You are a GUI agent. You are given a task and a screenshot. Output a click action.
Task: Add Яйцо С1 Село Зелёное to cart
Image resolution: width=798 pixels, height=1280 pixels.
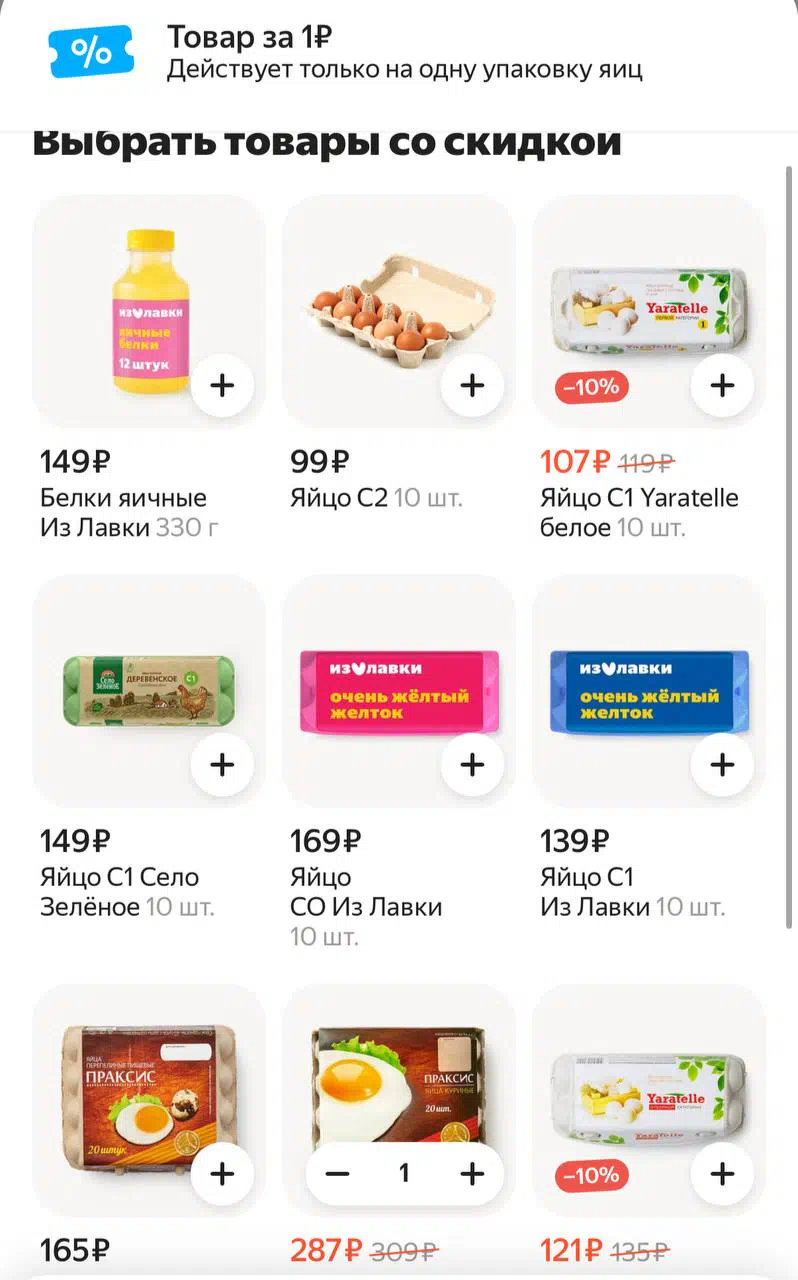pyautogui.click(x=222, y=765)
